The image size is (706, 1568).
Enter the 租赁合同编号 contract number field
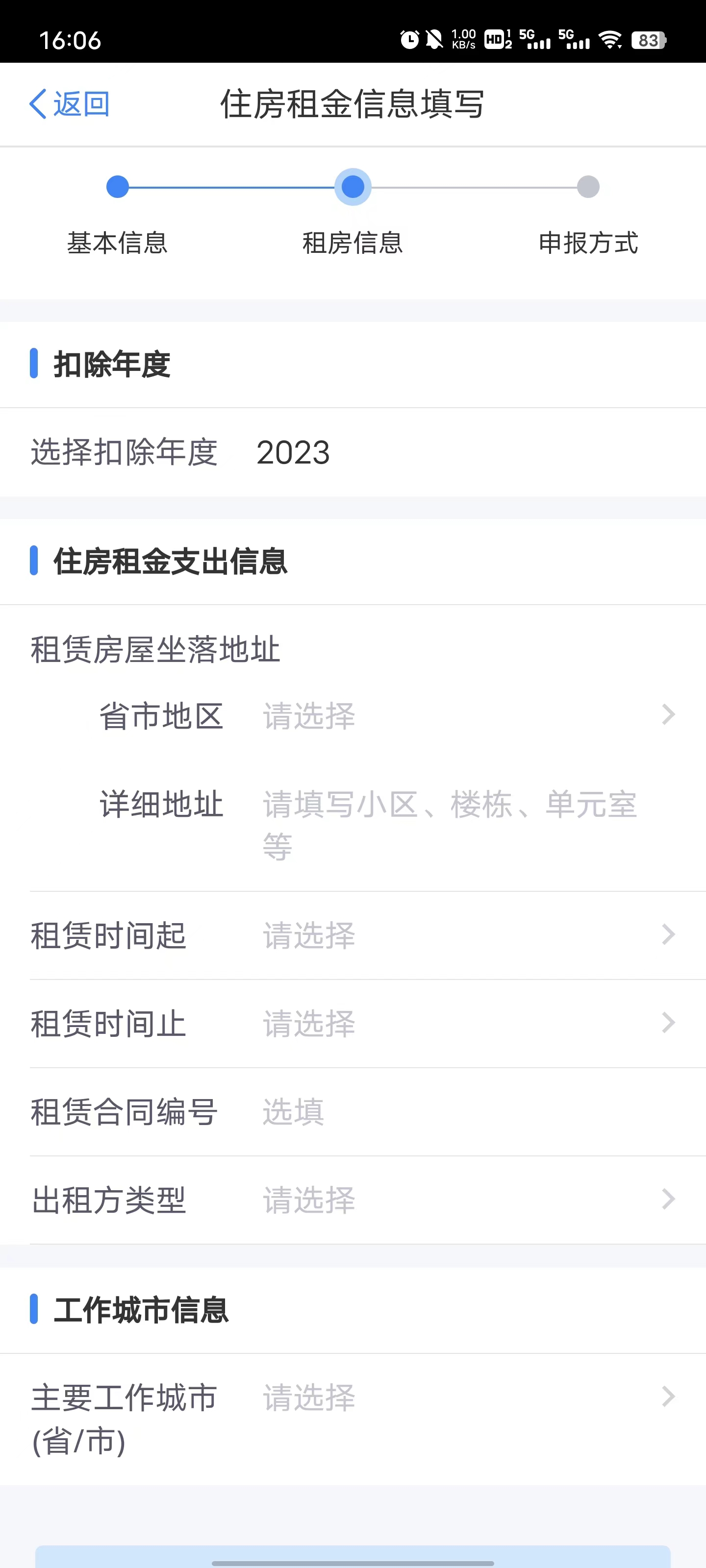click(x=466, y=1111)
